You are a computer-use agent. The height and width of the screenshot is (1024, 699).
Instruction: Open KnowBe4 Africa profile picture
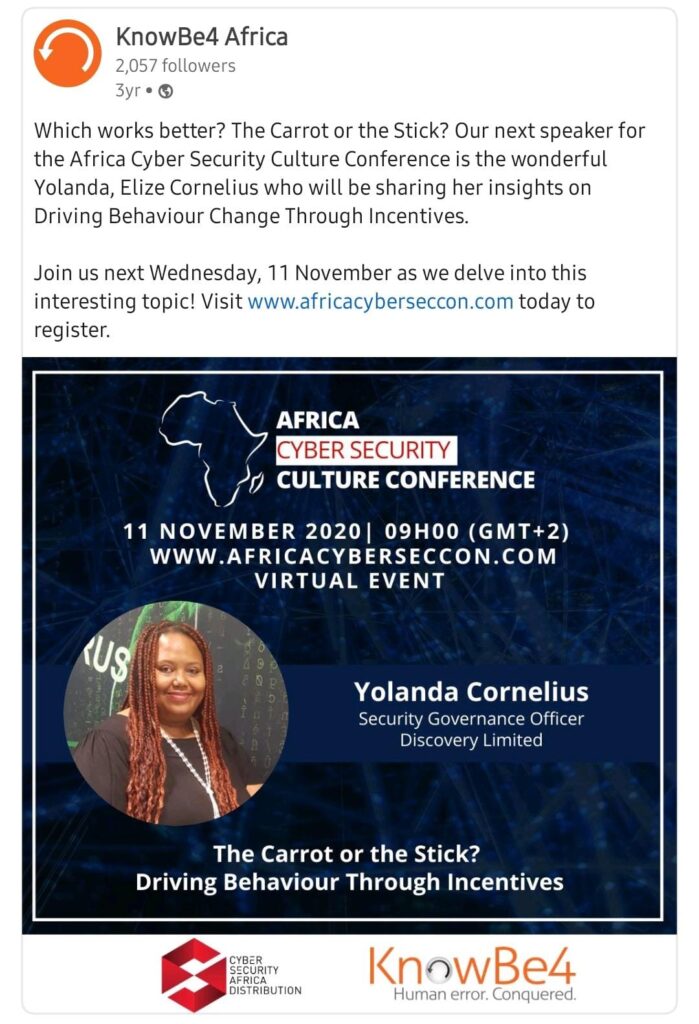click(x=67, y=53)
